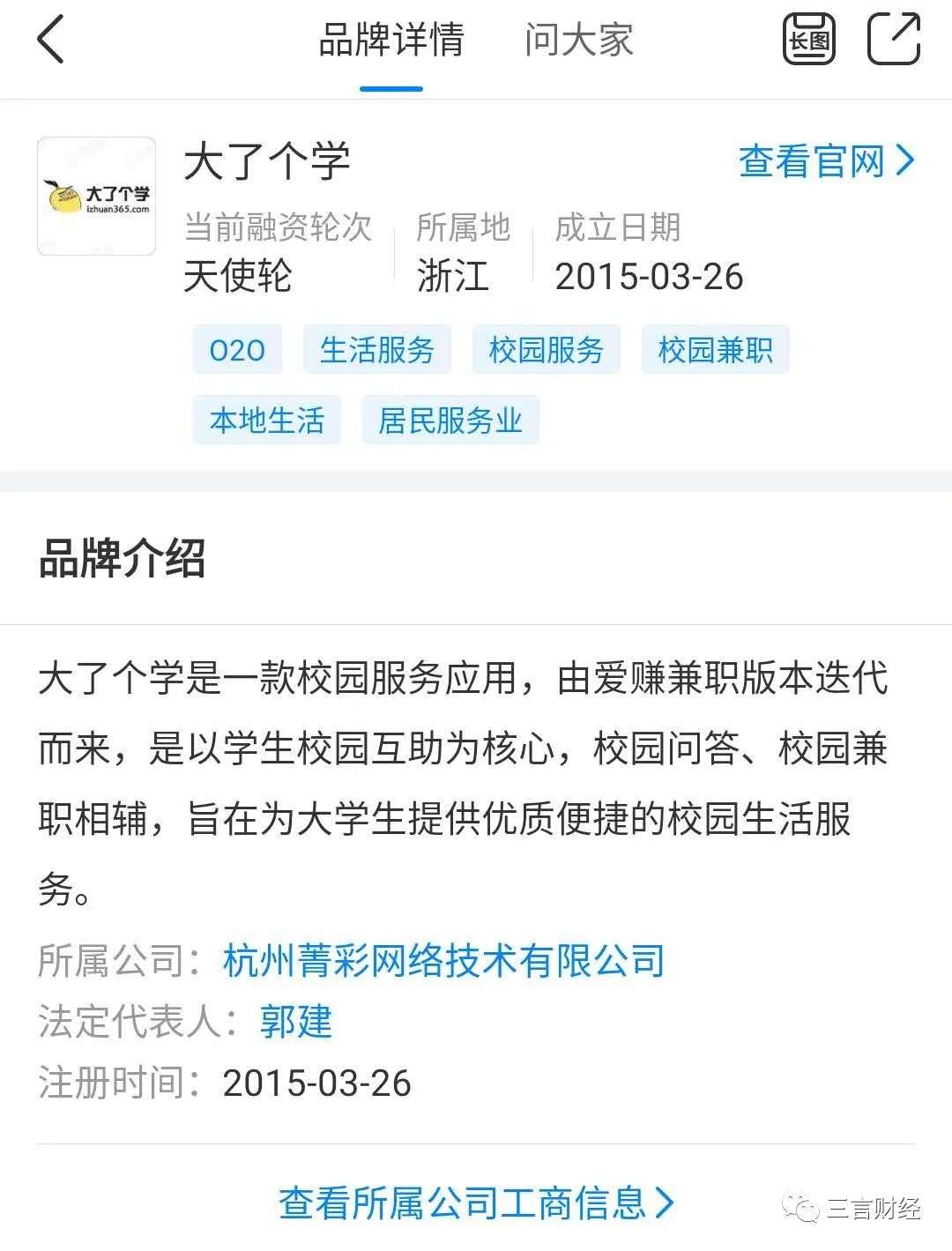952x1251 pixels.
Task: View legal representative 郭建
Action: [296, 1022]
